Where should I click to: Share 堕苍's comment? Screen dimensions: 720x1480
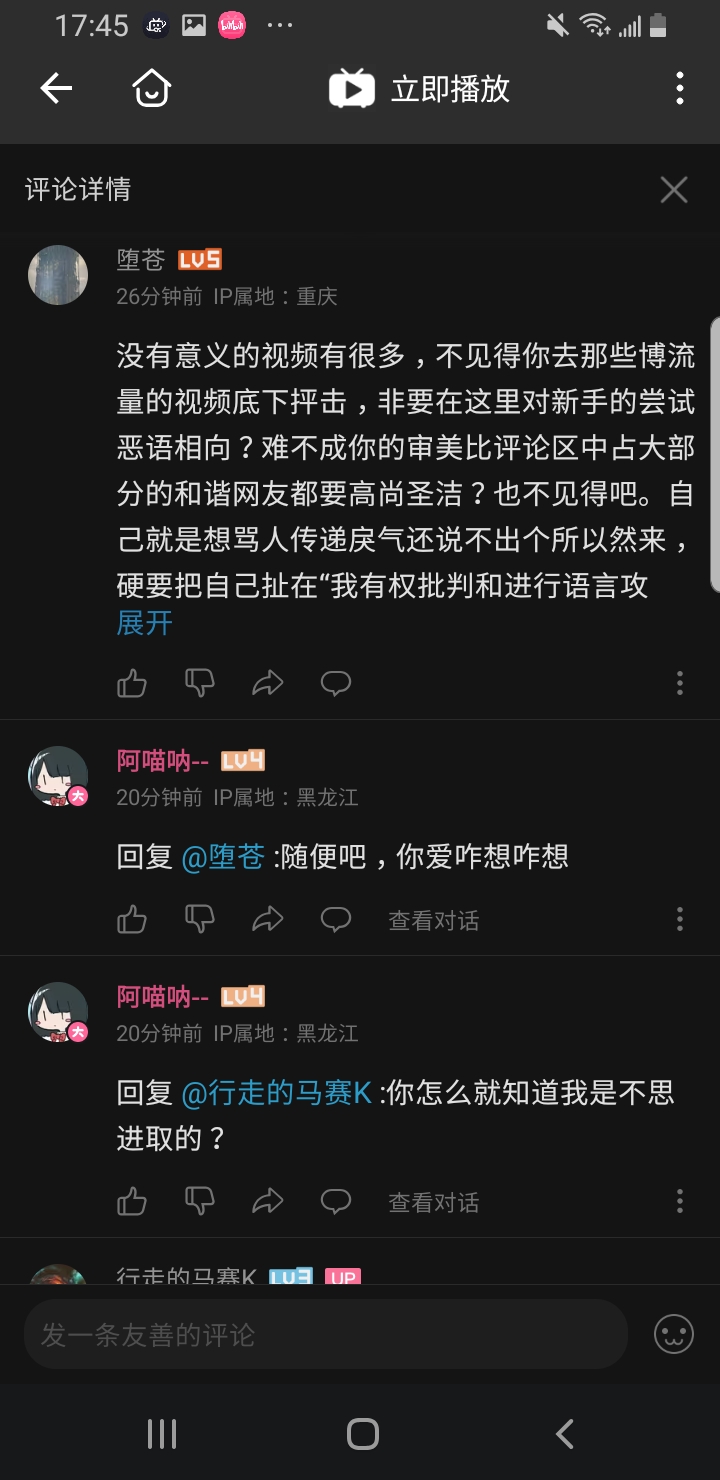(x=268, y=683)
